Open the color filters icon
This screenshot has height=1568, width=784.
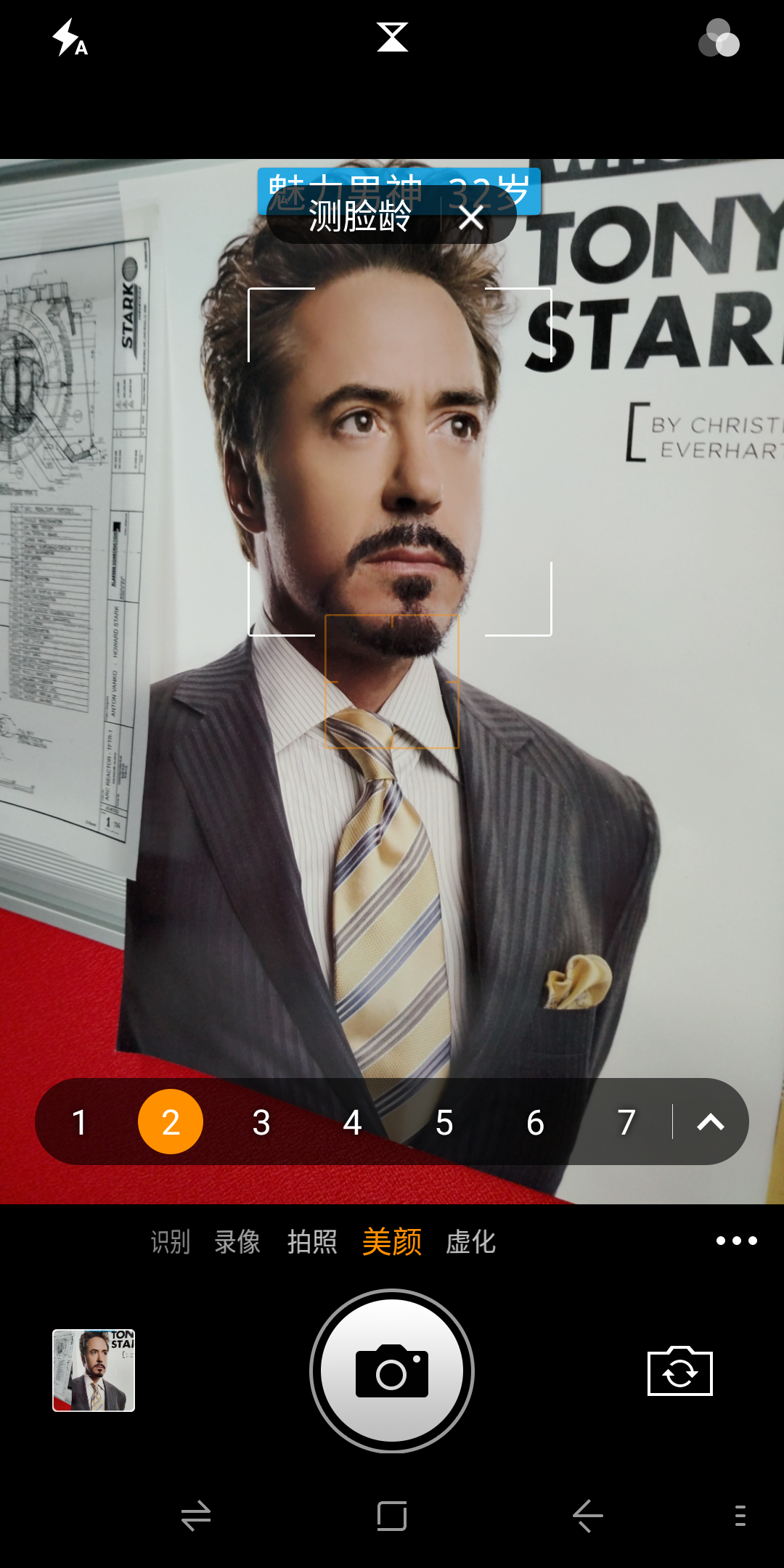tap(719, 38)
